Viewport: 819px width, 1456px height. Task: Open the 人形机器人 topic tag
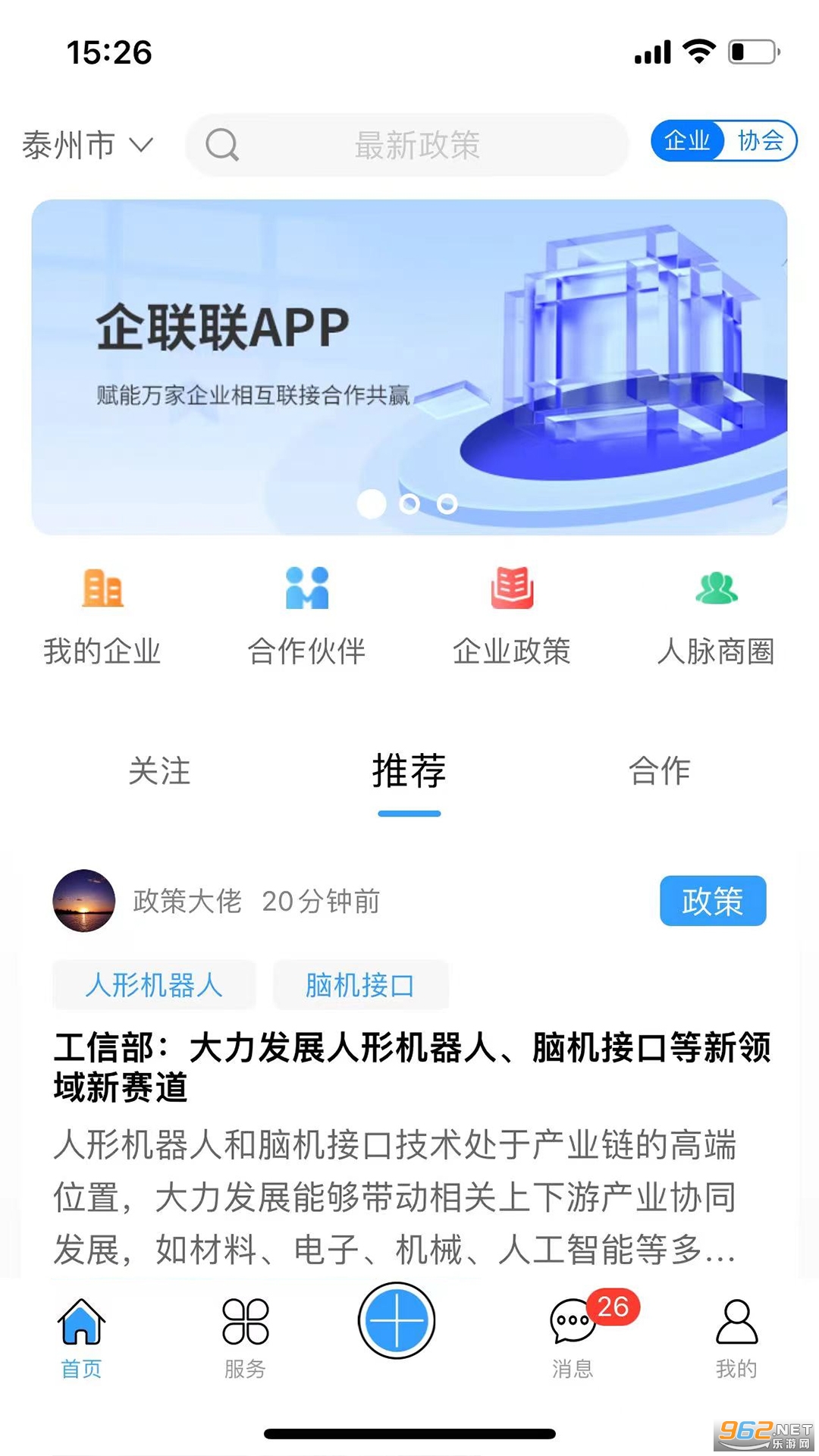154,984
